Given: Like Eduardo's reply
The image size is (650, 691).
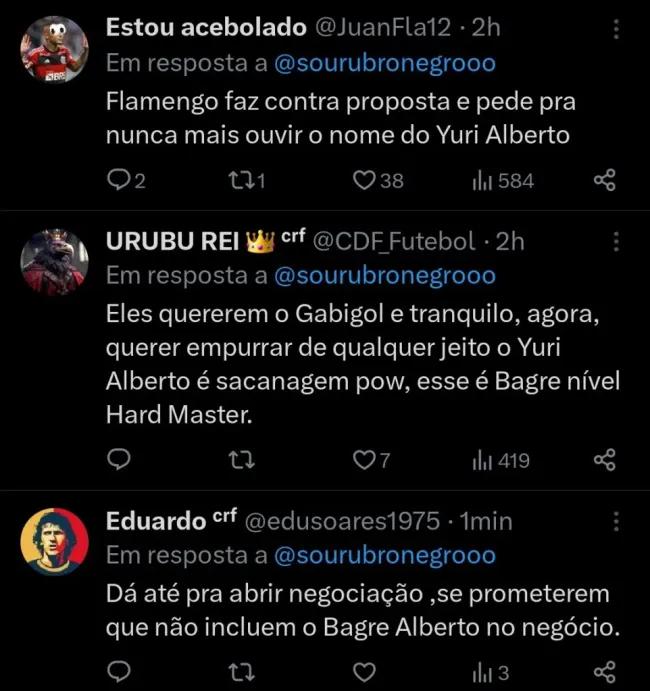Looking at the screenshot, I should pyautogui.click(x=365, y=671).
